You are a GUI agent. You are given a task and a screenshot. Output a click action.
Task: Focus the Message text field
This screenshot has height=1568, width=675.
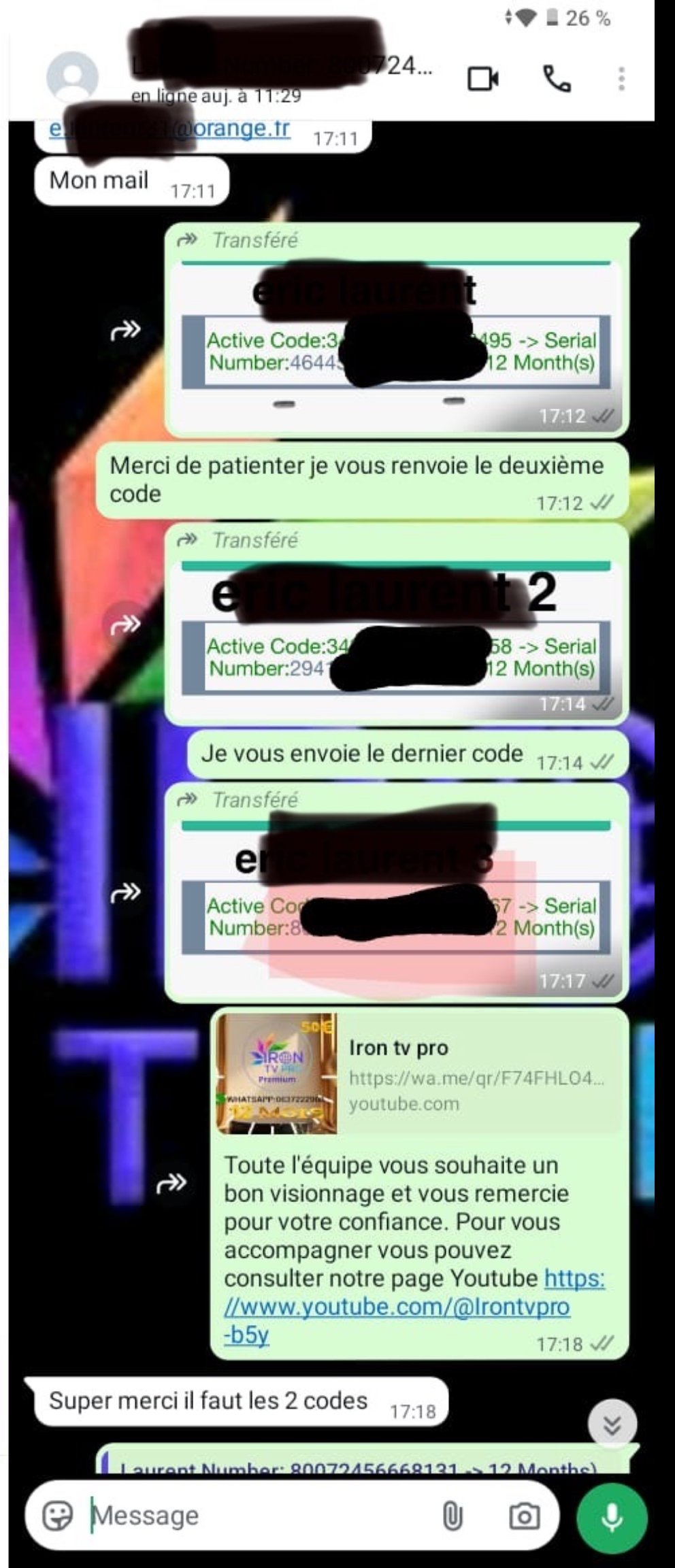tap(259, 1516)
